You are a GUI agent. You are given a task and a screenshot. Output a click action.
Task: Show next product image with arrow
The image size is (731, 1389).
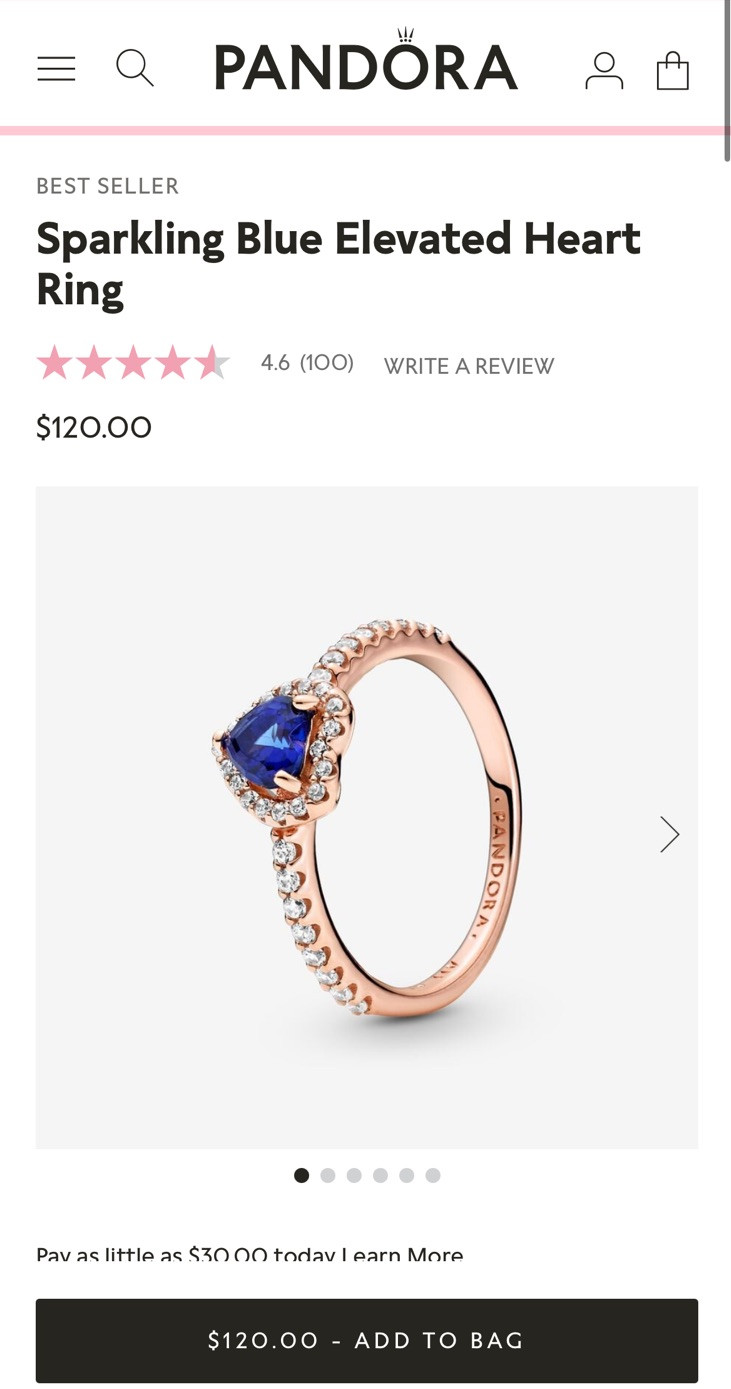click(x=669, y=834)
